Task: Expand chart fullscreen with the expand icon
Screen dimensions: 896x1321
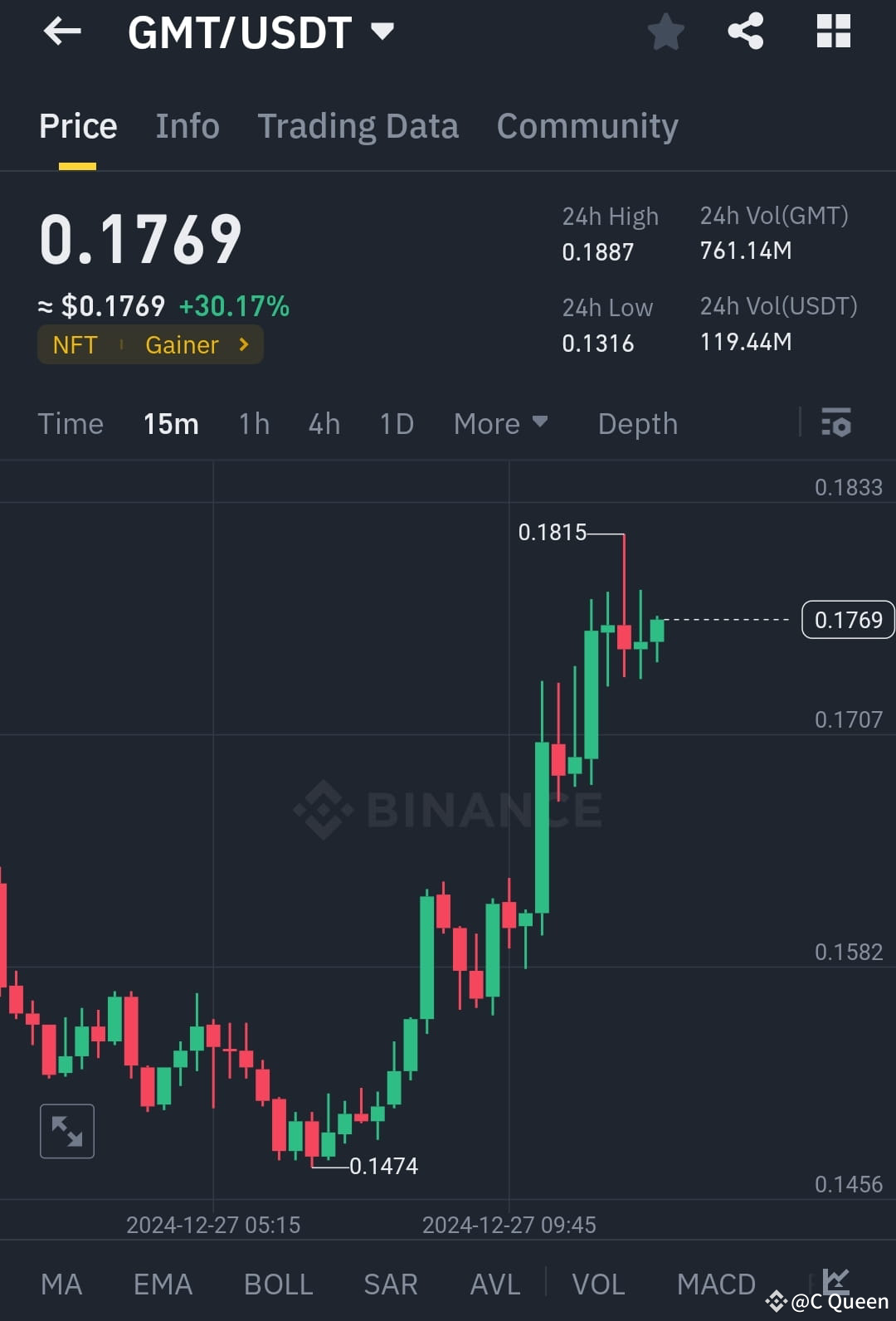Action: pos(66,1130)
